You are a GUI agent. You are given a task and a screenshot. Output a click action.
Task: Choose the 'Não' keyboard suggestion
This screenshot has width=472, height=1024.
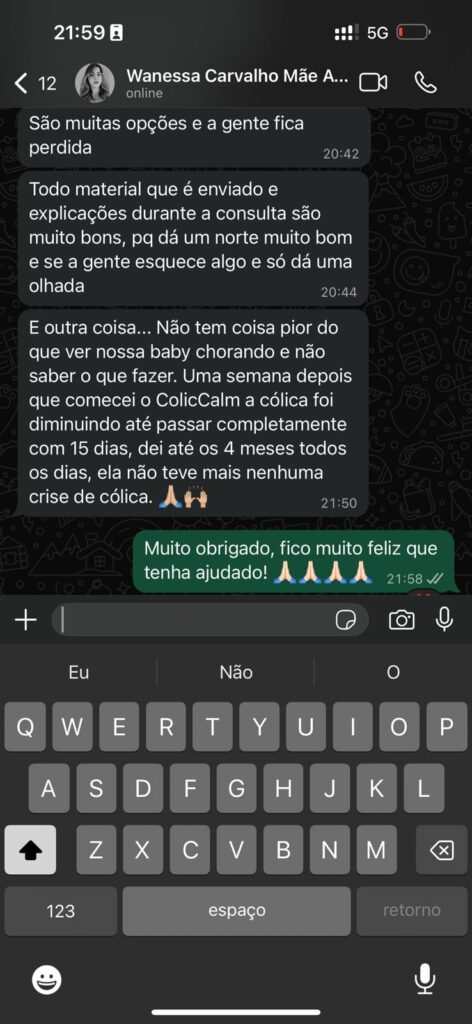coord(236,673)
